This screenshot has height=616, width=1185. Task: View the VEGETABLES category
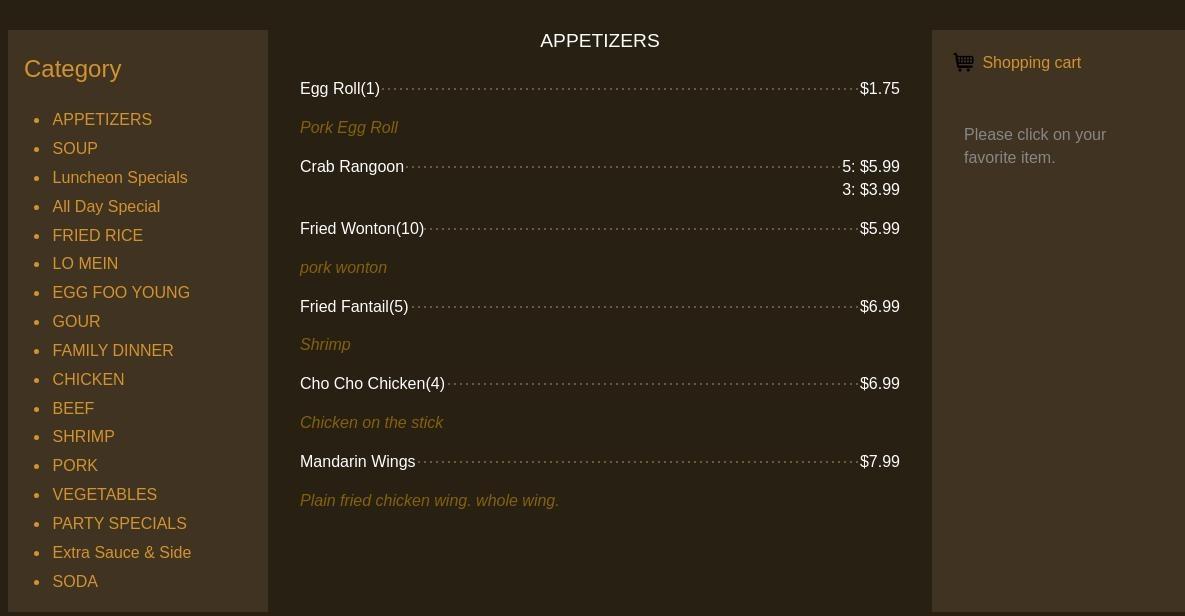[105, 495]
